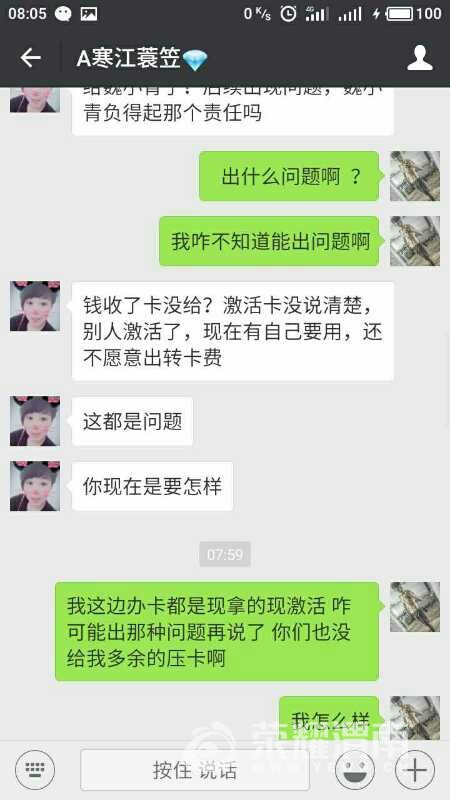Tap the 按住 说话 hold-to-talk button

(194, 770)
